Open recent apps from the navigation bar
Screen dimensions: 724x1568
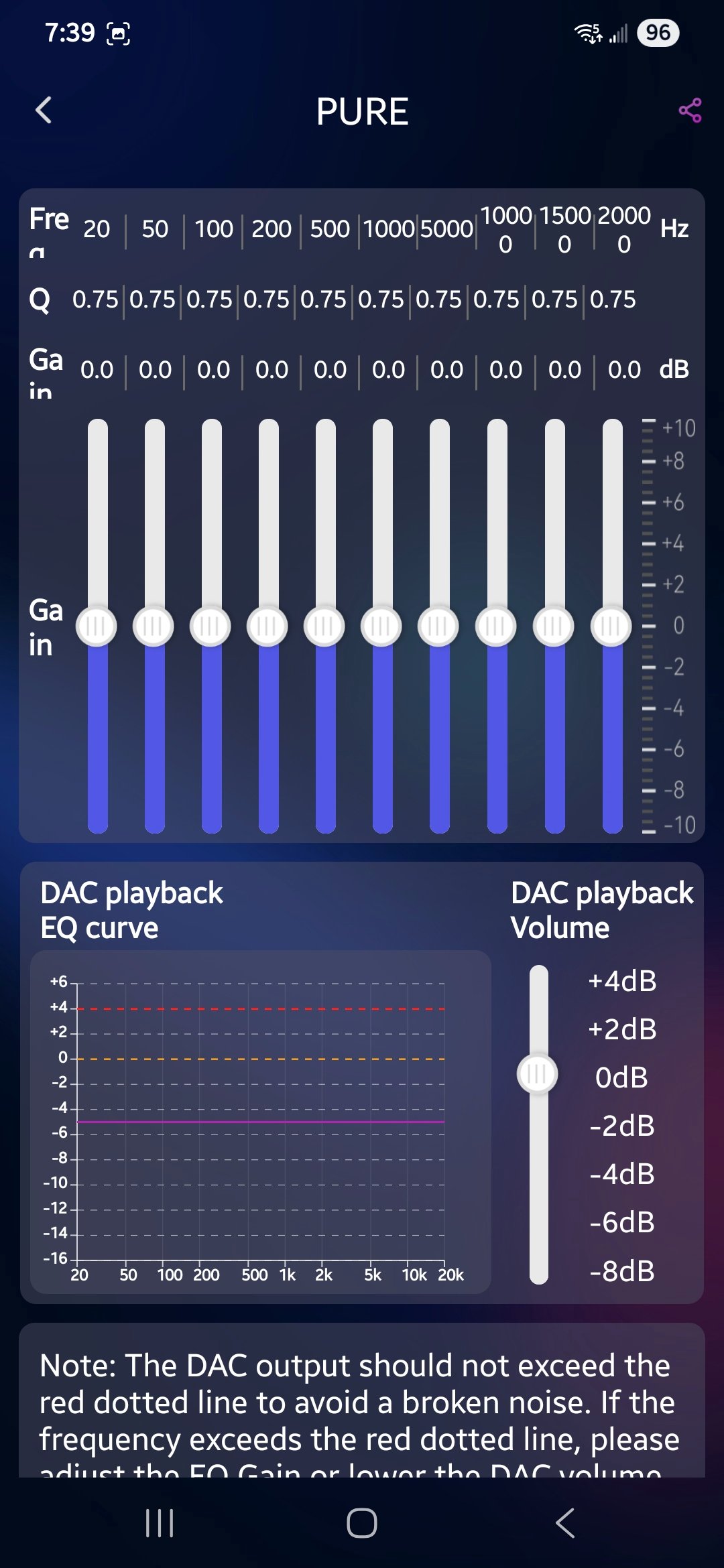point(160,1522)
